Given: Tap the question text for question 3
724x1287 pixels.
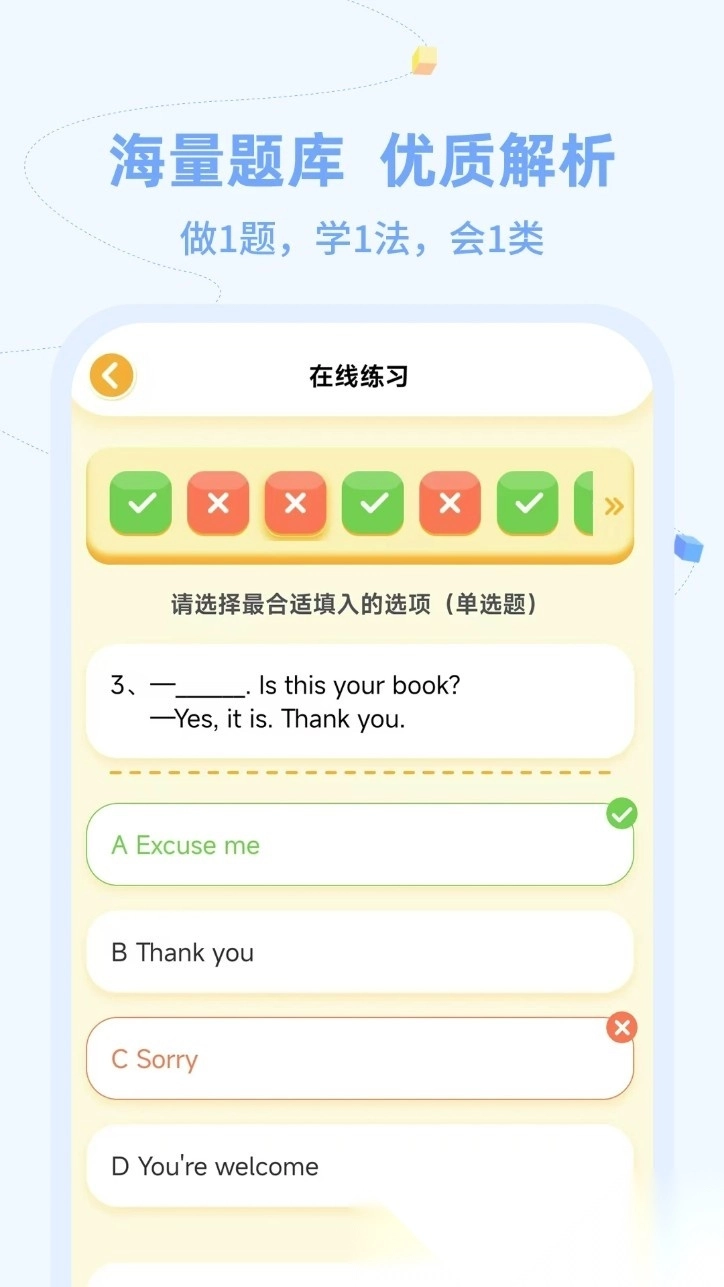Looking at the screenshot, I should [x=360, y=701].
